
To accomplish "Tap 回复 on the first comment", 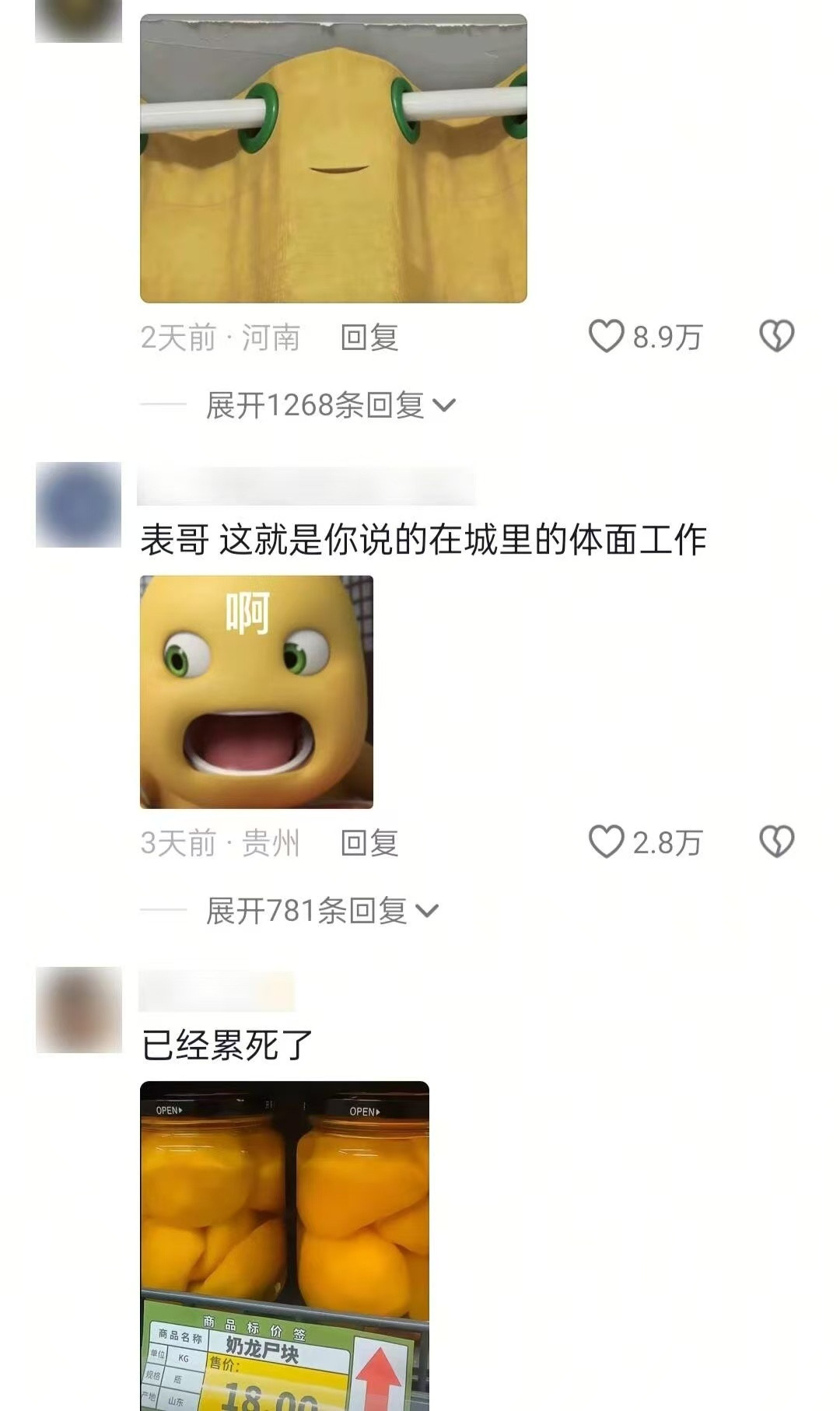I will [x=369, y=337].
